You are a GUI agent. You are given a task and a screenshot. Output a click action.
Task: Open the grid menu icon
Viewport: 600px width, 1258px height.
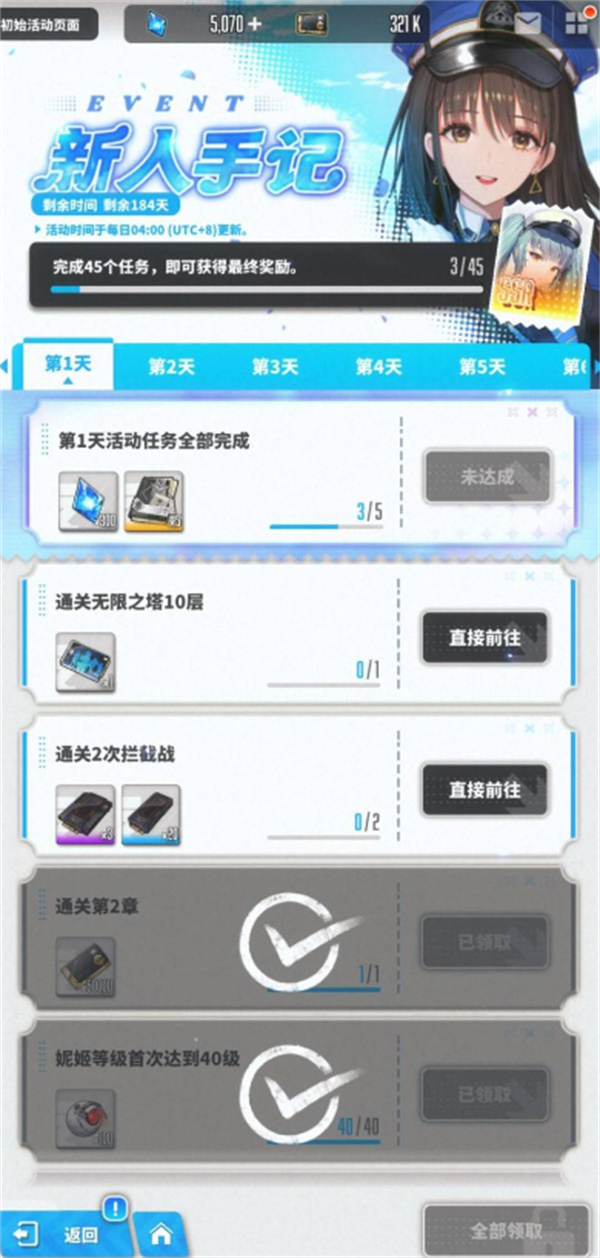tap(578, 24)
